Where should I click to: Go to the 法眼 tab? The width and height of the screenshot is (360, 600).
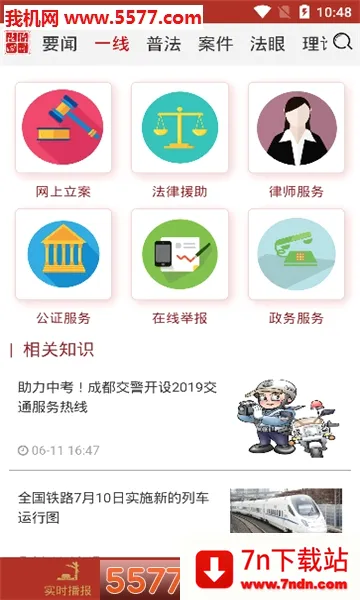point(267,44)
